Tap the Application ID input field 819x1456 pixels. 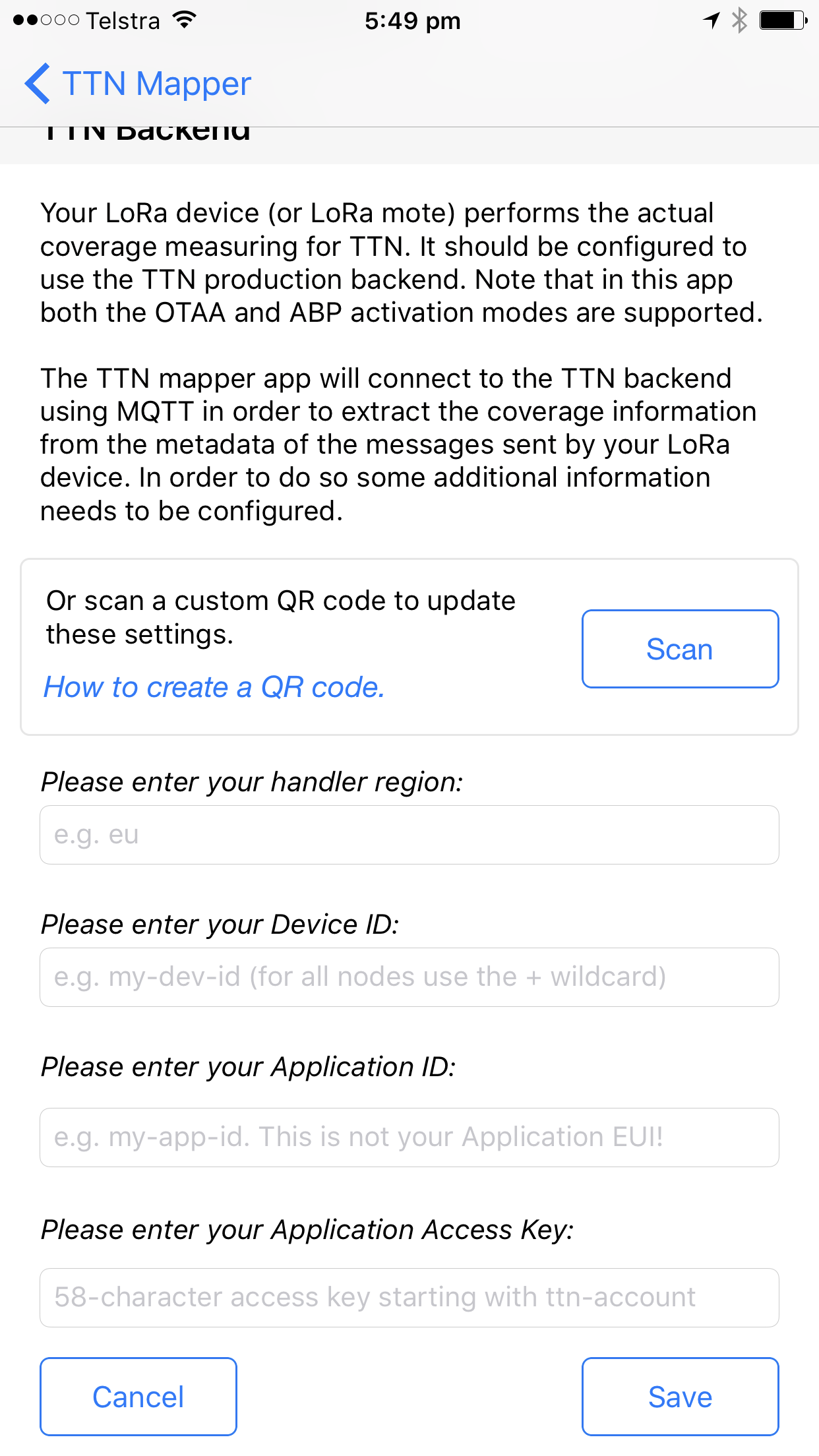pos(409,1137)
